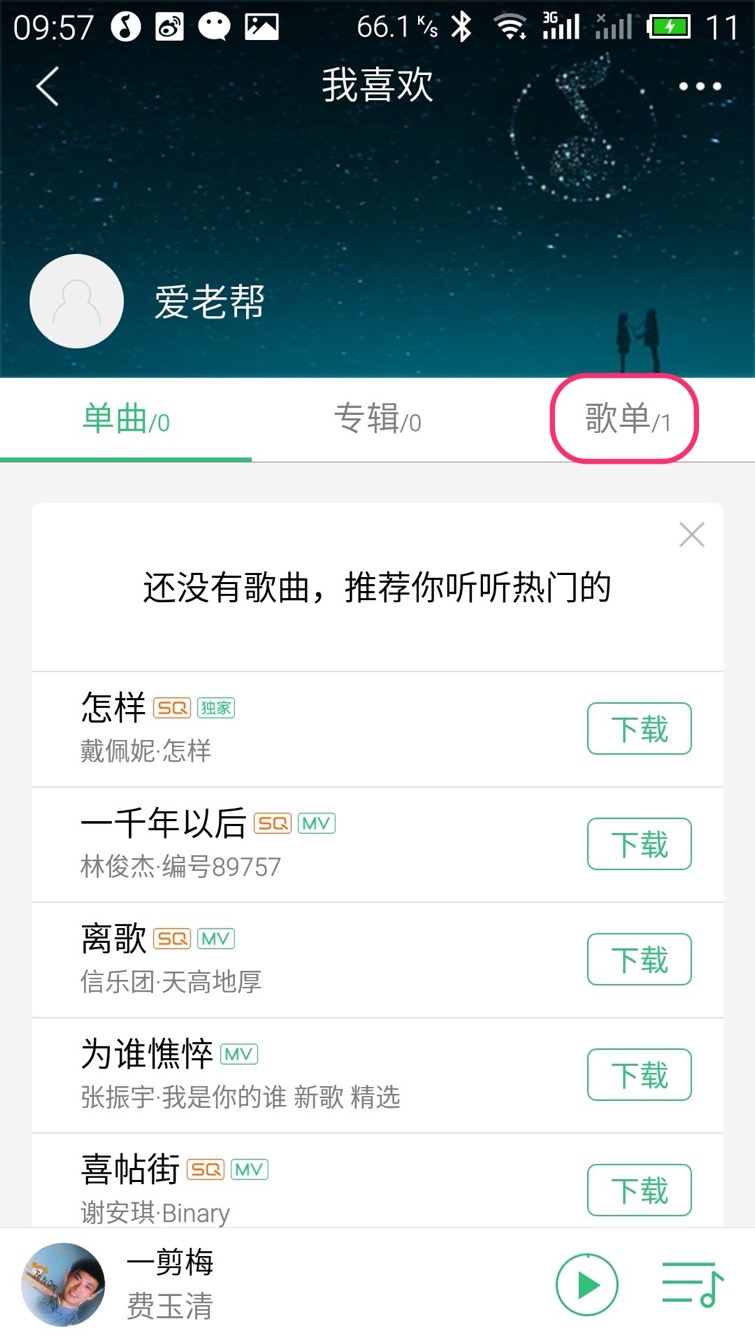Open the playback queue list
Screen dimensions: 755x1343
tap(692, 1284)
